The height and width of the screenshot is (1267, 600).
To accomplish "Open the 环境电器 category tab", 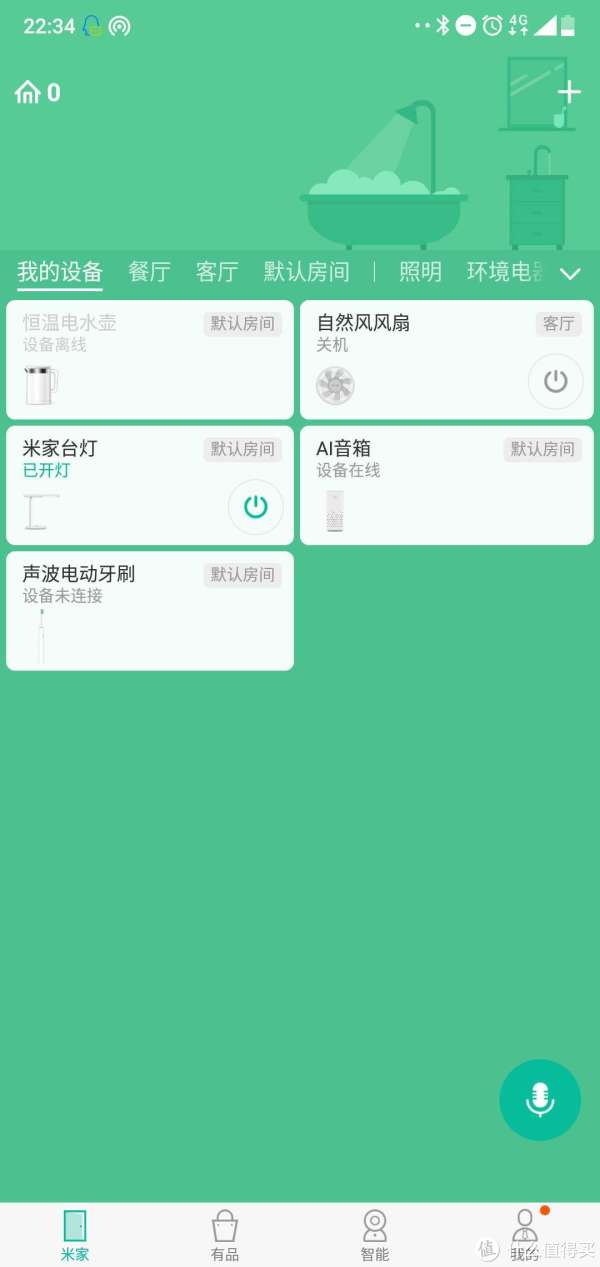I will [x=504, y=272].
